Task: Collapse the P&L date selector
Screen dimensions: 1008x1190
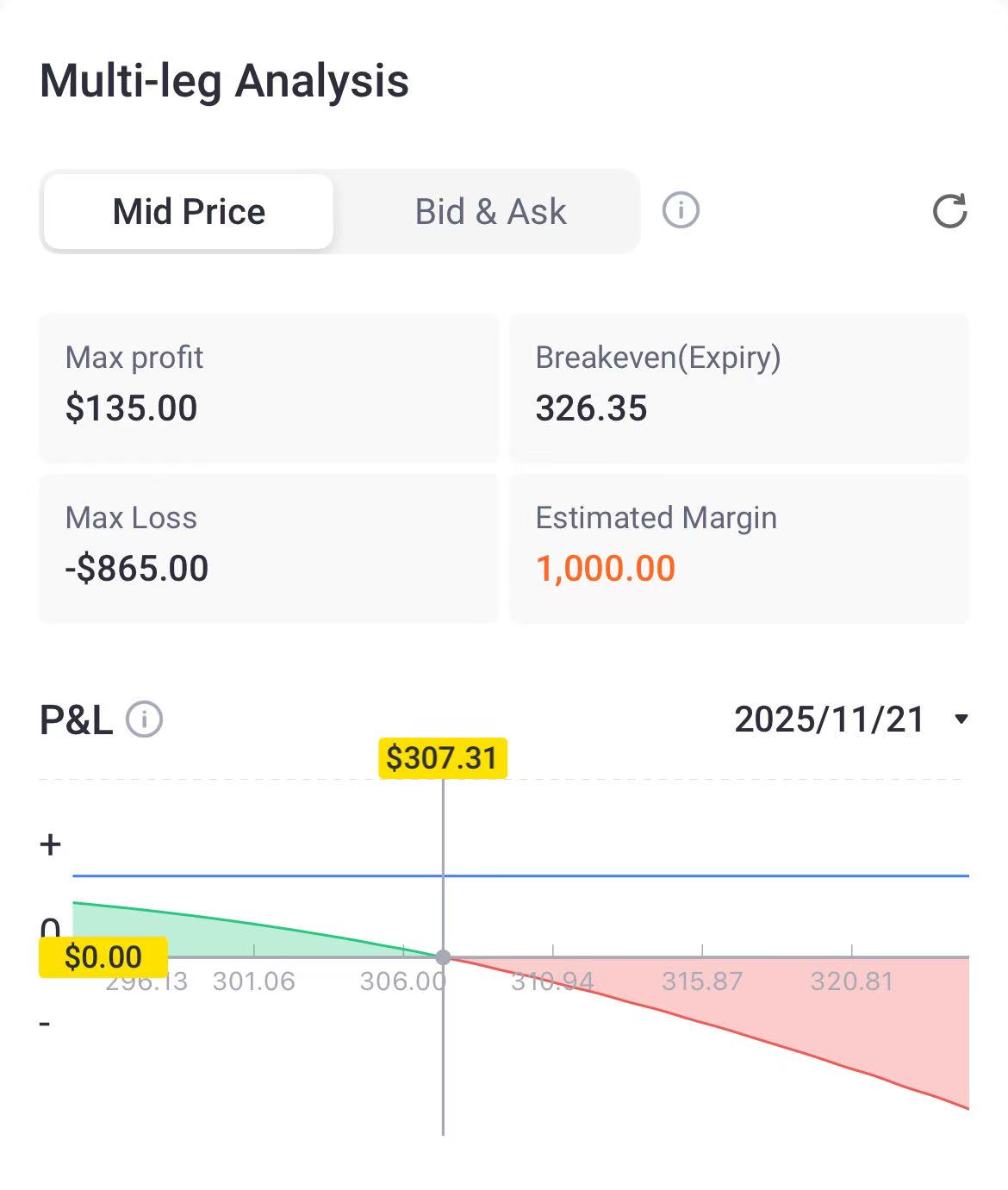Action: pyautogui.click(x=963, y=719)
